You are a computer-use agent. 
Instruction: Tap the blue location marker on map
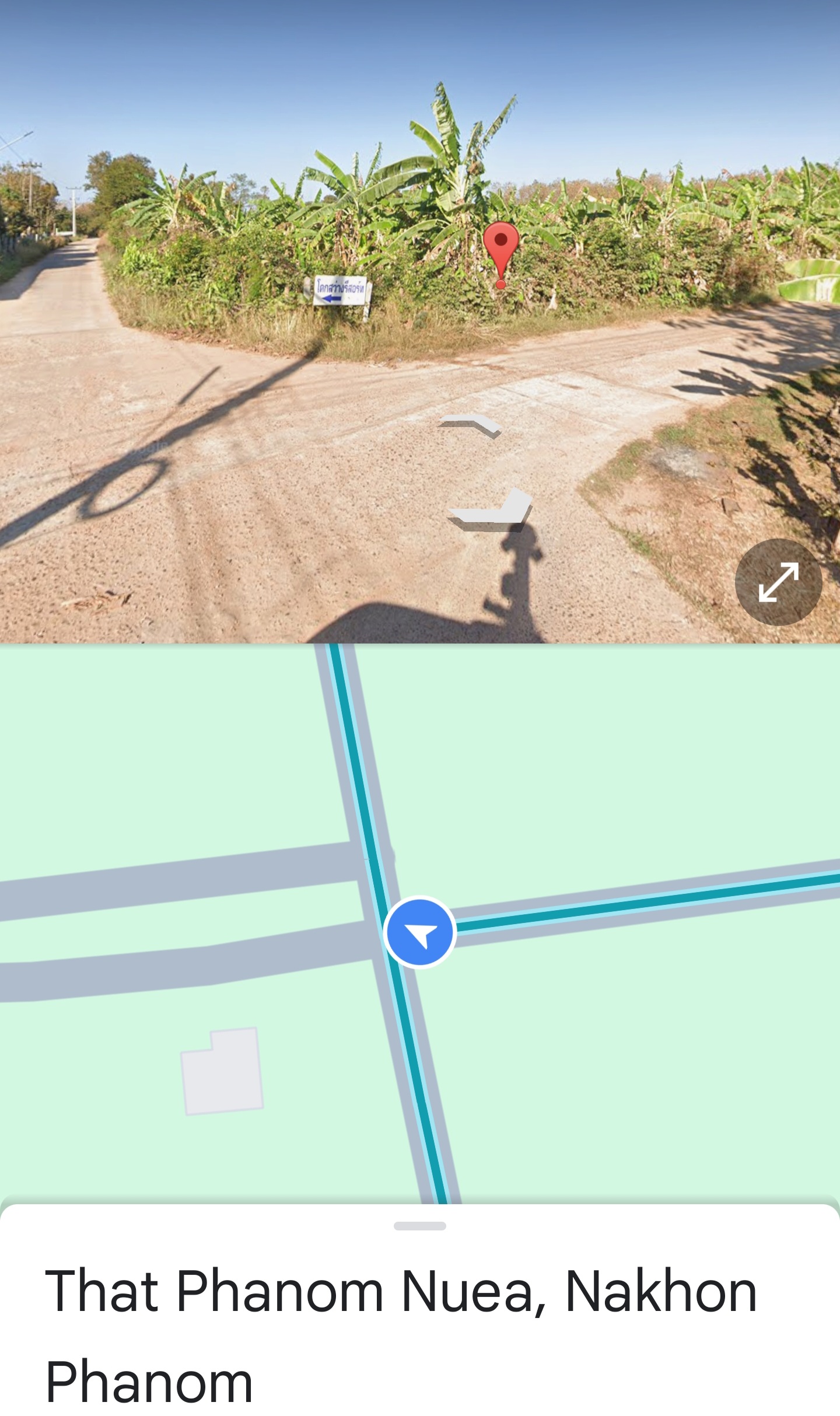[419, 932]
